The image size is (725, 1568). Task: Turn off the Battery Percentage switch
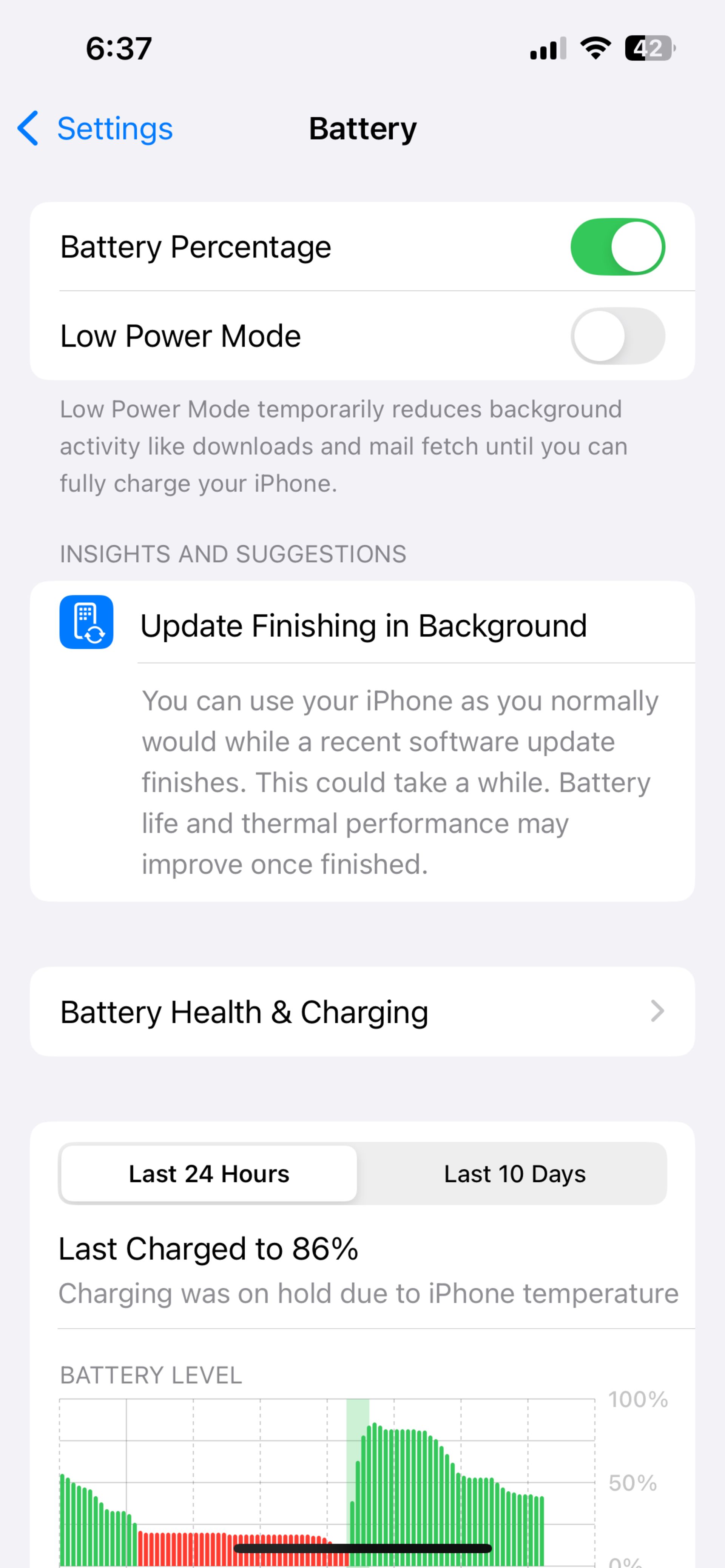tap(617, 247)
